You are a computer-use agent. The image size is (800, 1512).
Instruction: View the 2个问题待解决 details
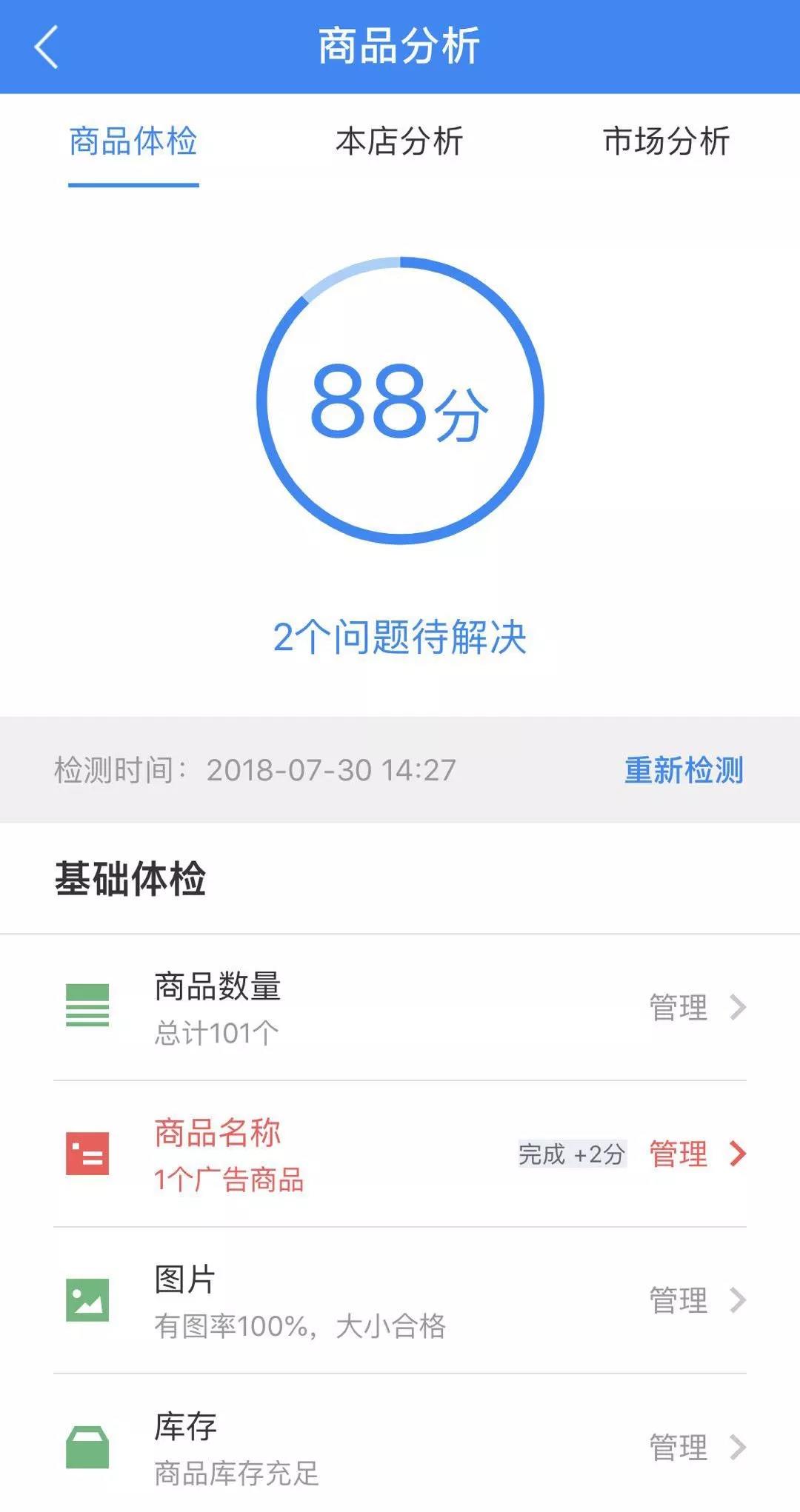(x=399, y=637)
